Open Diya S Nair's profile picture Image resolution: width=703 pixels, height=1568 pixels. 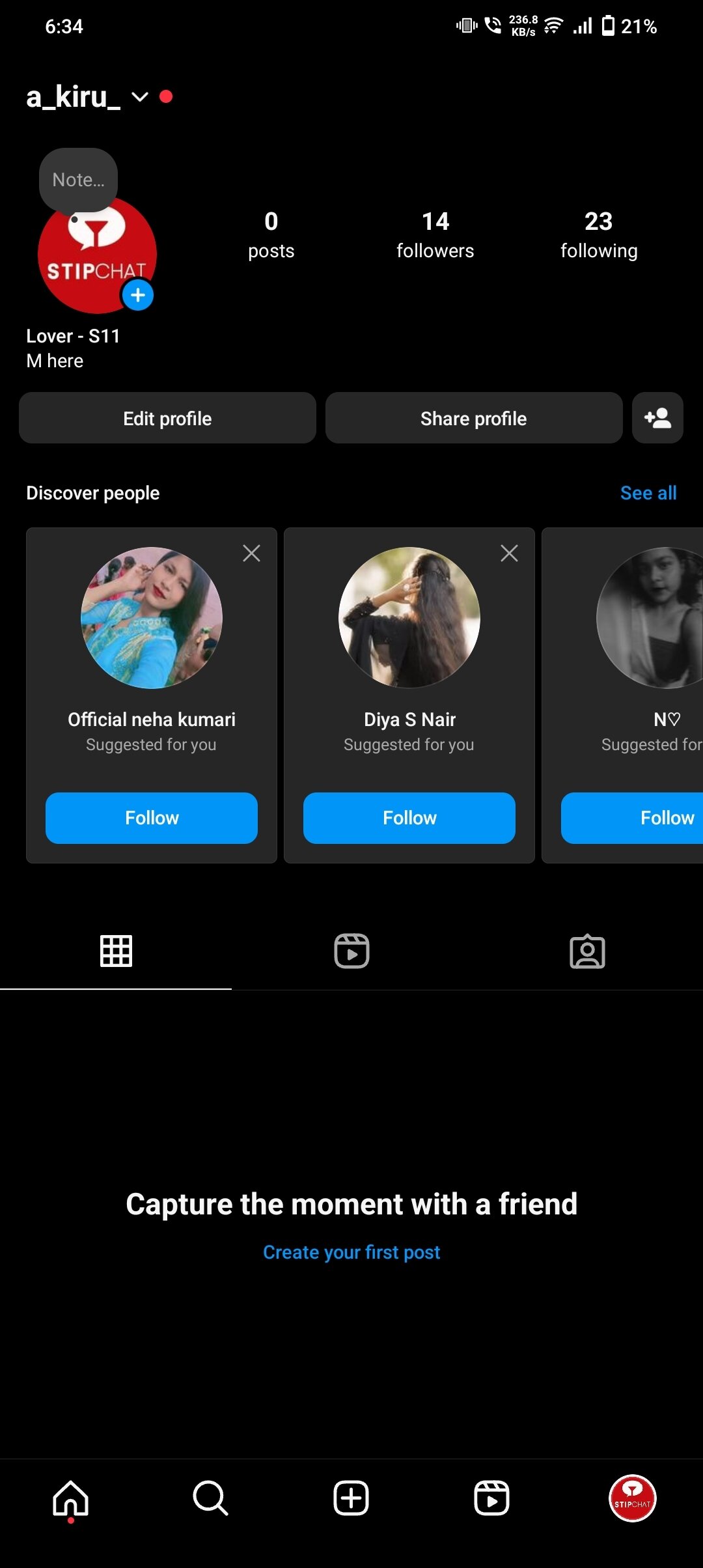pos(409,617)
